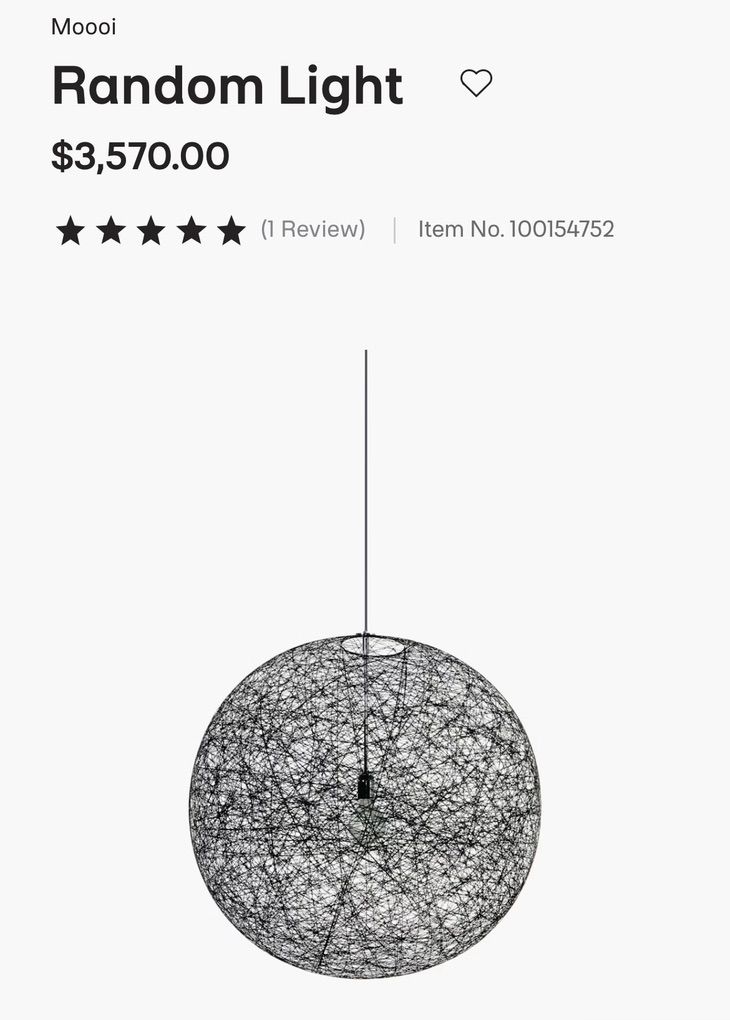730x1020 pixels.
Task: Click the first rating star
Action: coord(69,229)
